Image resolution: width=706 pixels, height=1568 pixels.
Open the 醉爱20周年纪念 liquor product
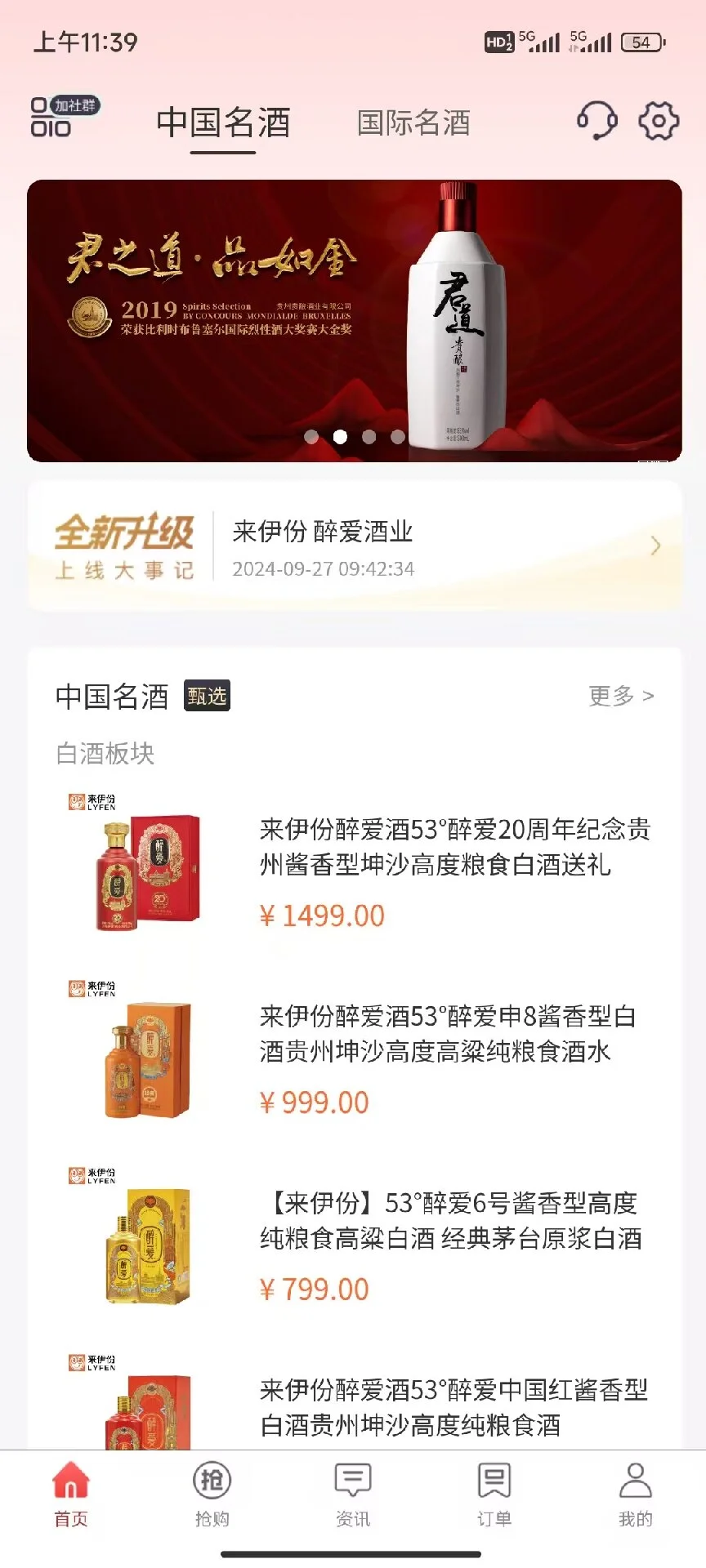tap(454, 847)
